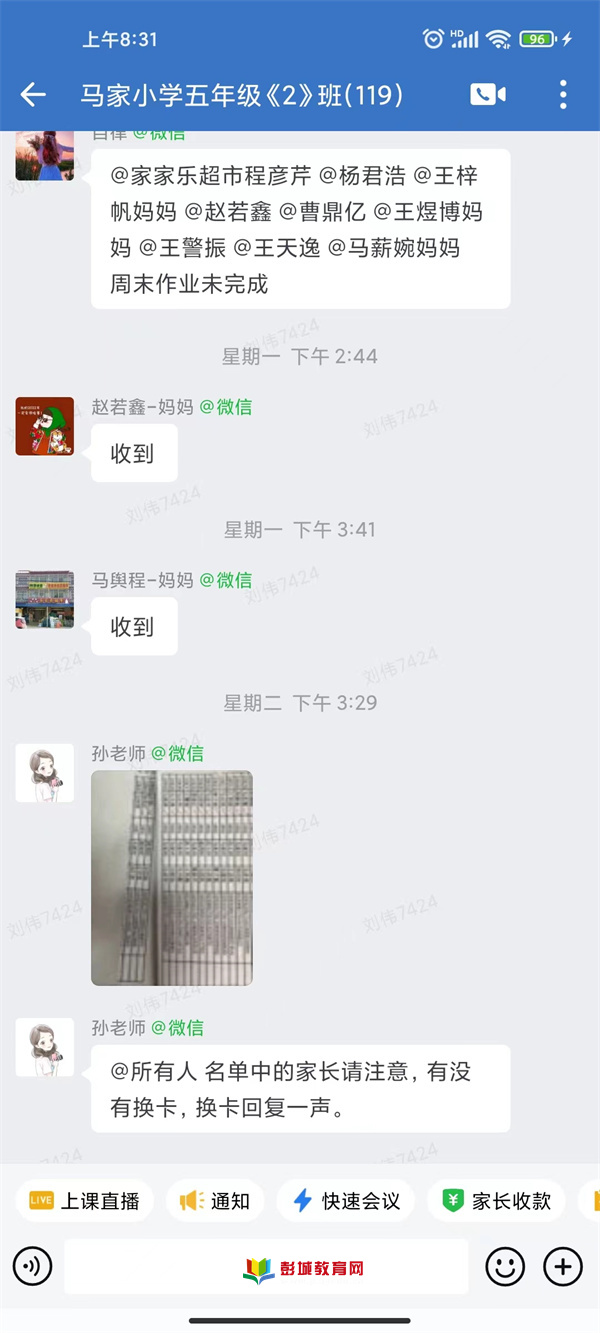This screenshot has height=1333, width=600.
Task: View 赵若鑫-妈妈's profile avatar
Action: click(45, 426)
